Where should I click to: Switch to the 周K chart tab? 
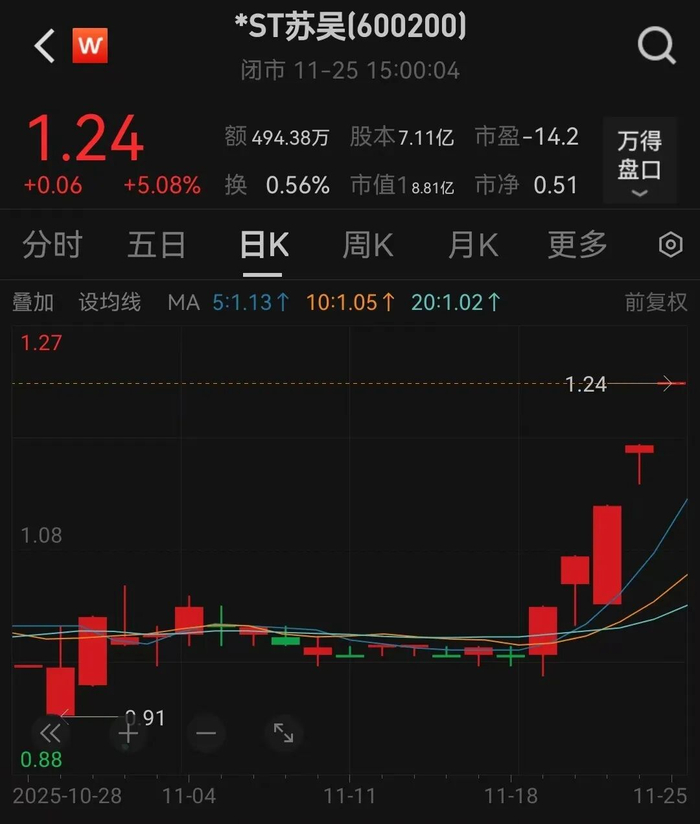coord(368,244)
